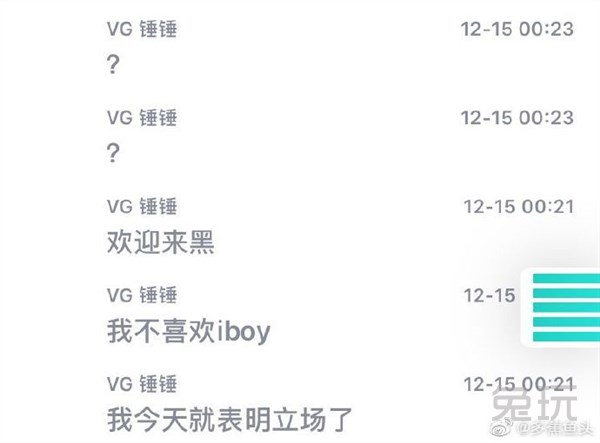The height and width of the screenshot is (443, 600).
Task: Open the teal striped floating widget
Action: click(x=565, y=307)
